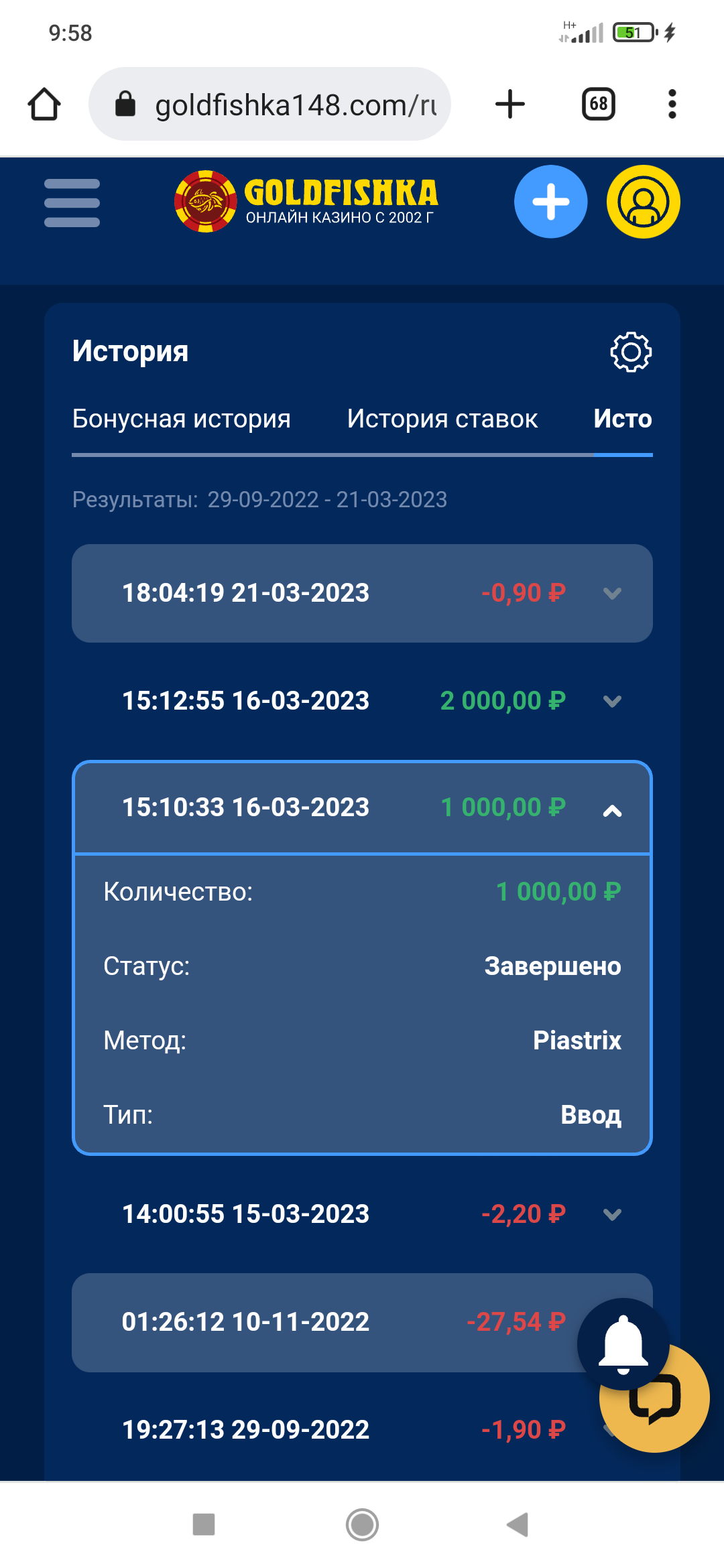This screenshot has width=724, height=1568.
Task: Expand the 15:12:55 16-03-2023 transaction
Action: [362, 701]
